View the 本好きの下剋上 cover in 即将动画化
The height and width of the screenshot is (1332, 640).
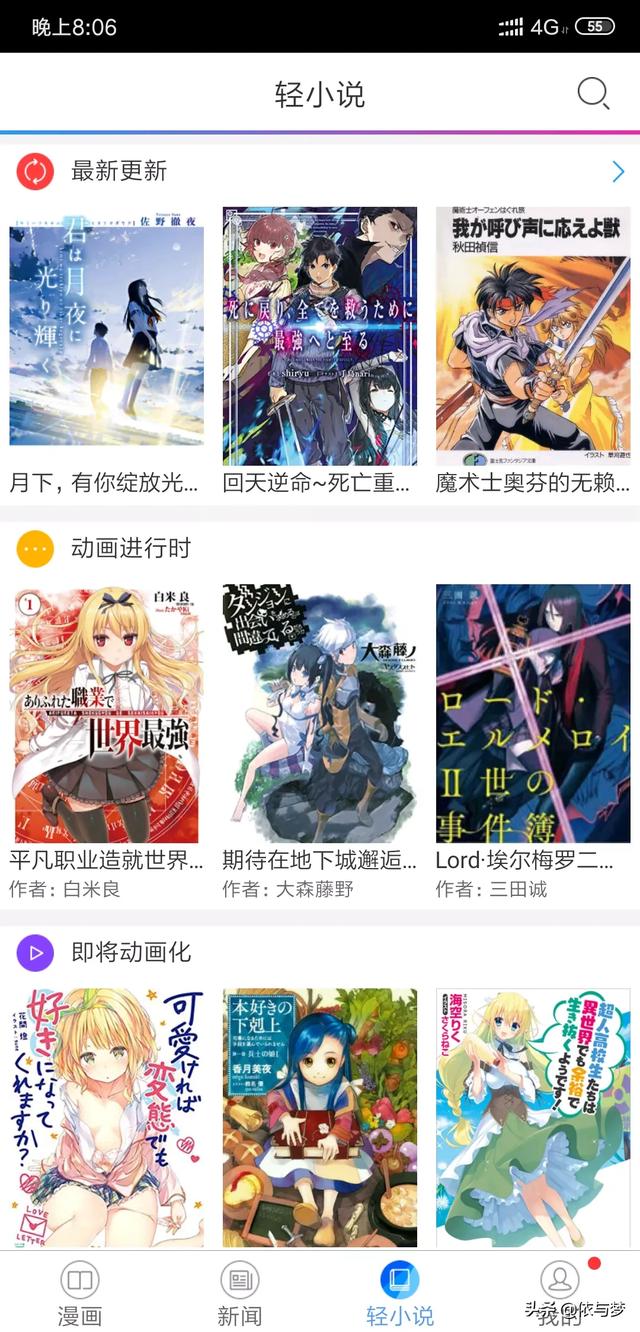(x=320, y=1116)
